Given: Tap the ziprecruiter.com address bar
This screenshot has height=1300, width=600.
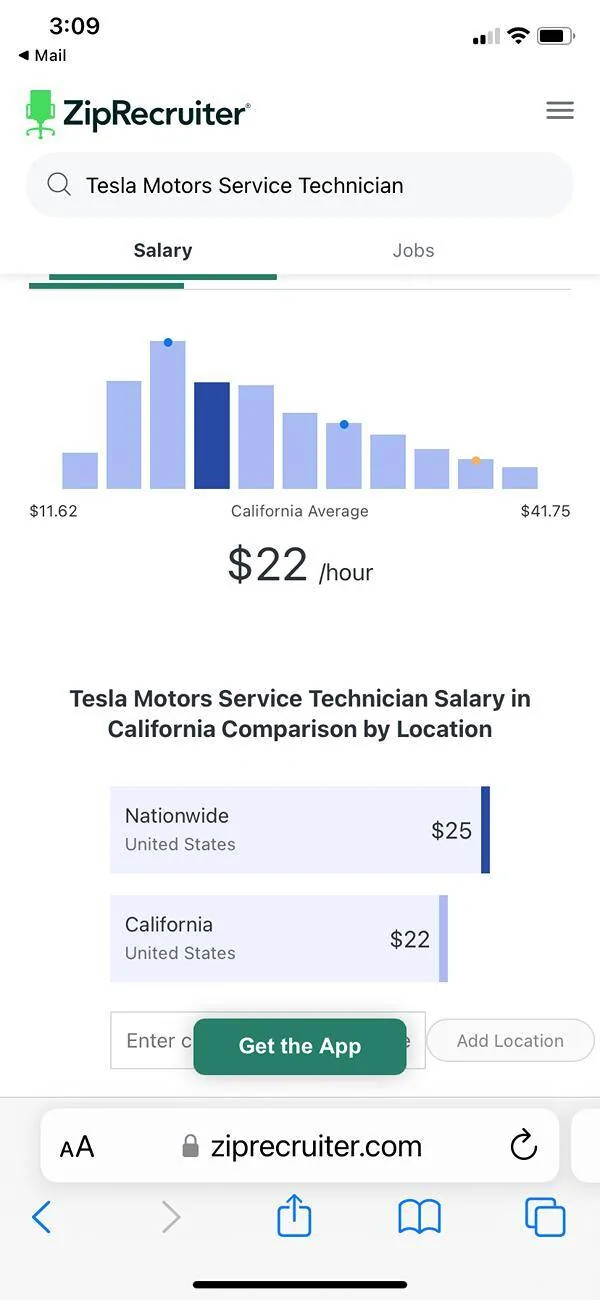Looking at the screenshot, I should (300, 1146).
